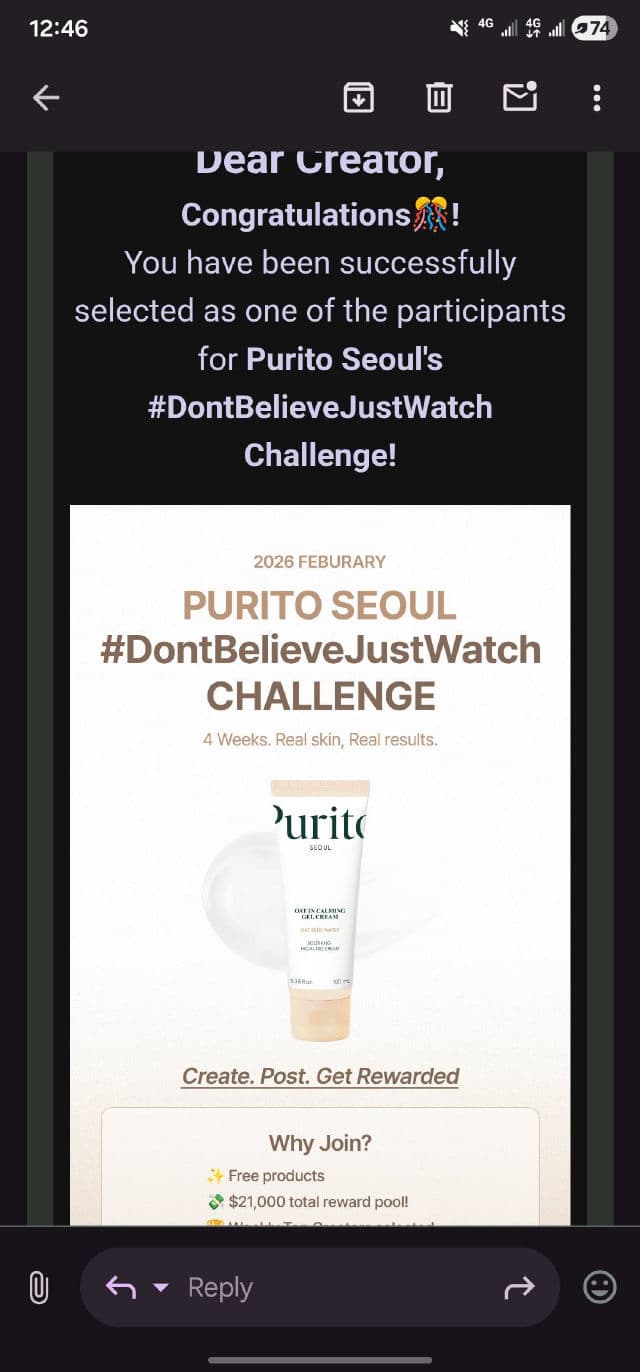Image resolution: width=640 pixels, height=1372 pixels.
Task: Forward this email
Action: [519, 1288]
